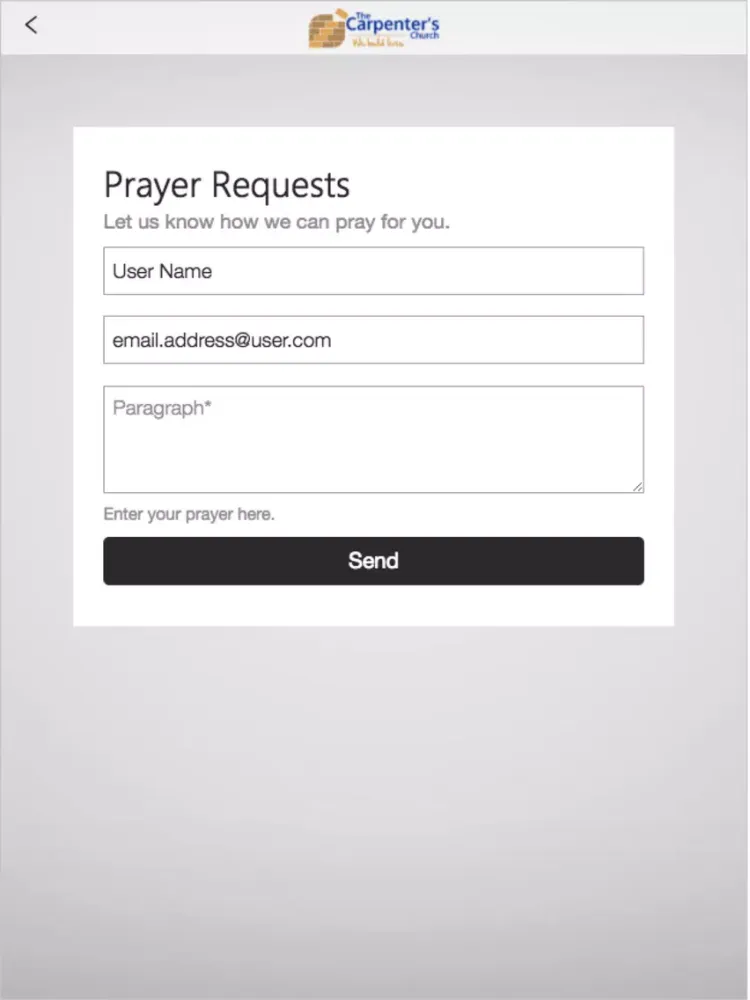
Task: Select the Paragraph prayer text box
Action: (373, 439)
